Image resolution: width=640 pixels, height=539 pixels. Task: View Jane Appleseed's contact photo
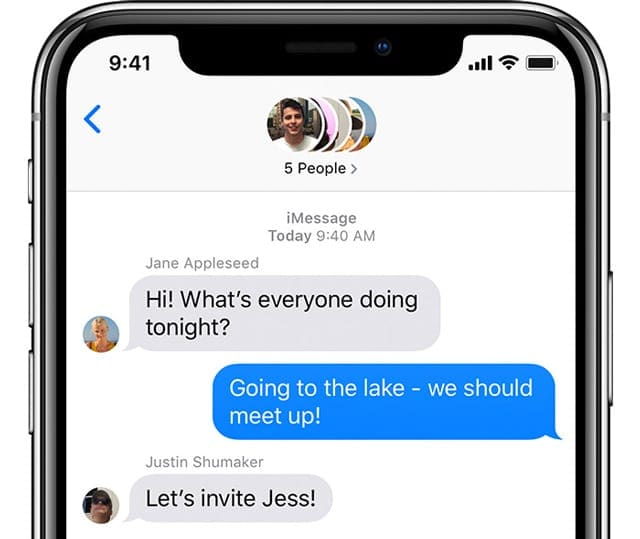click(101, 333)
